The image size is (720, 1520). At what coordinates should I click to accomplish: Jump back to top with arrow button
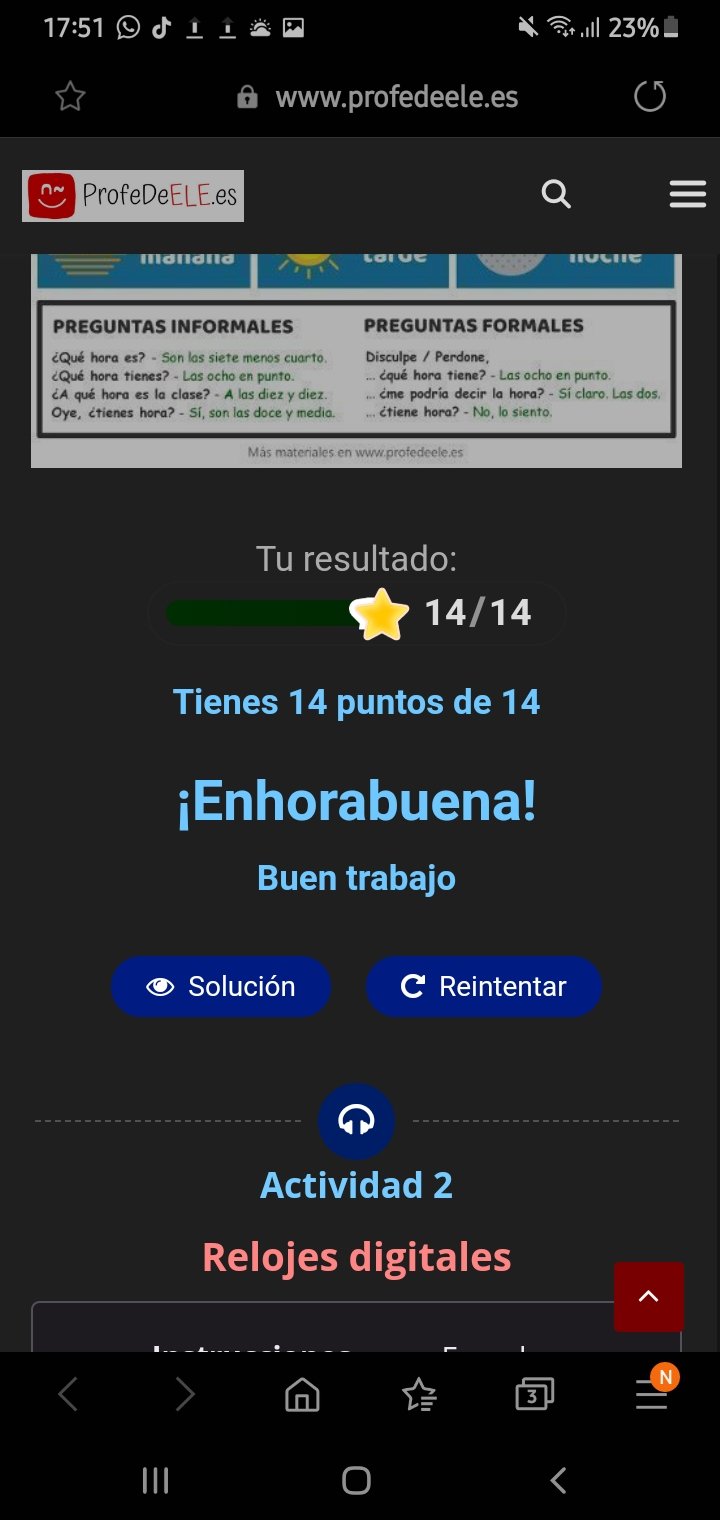pyautogui.click(x=648, y=1296)
